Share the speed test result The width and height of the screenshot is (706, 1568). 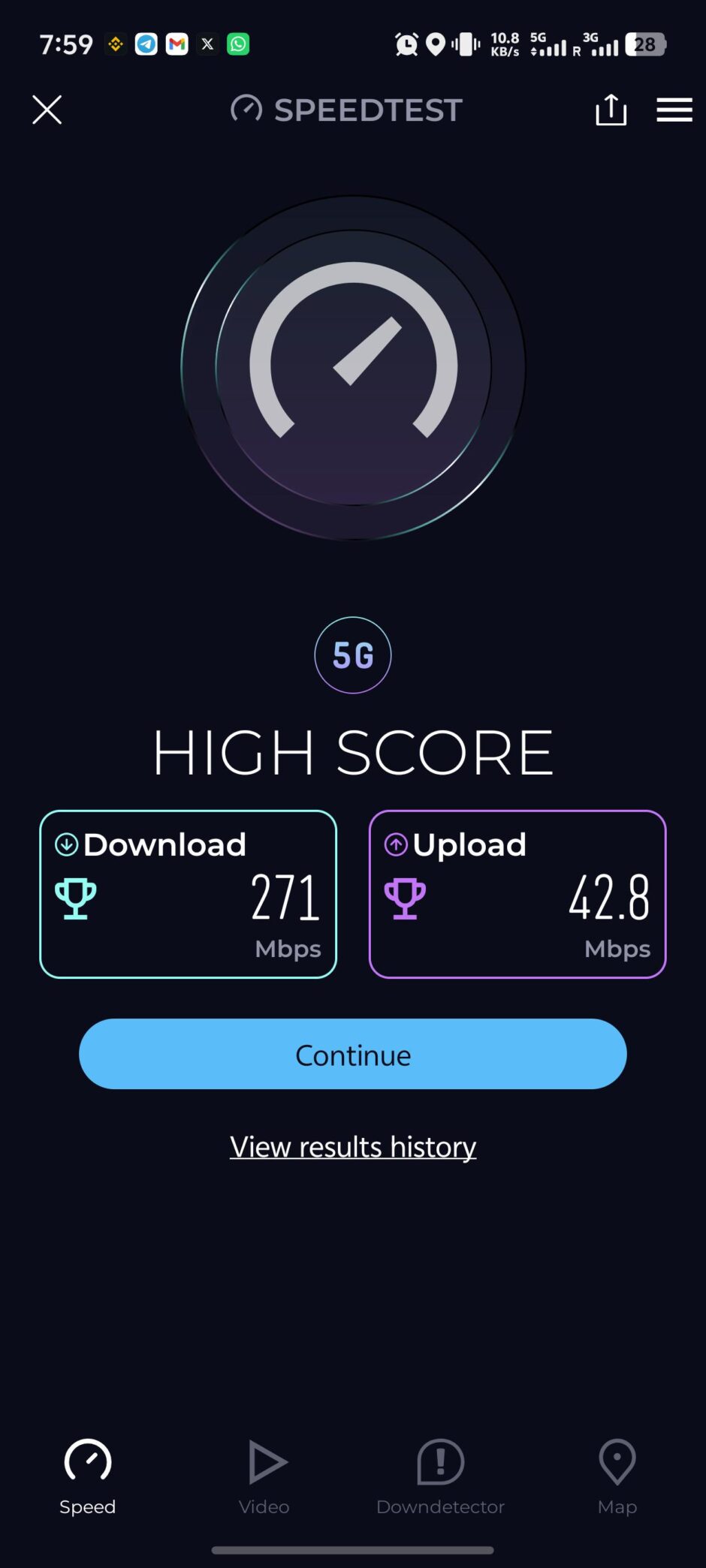tap(611, 110)
